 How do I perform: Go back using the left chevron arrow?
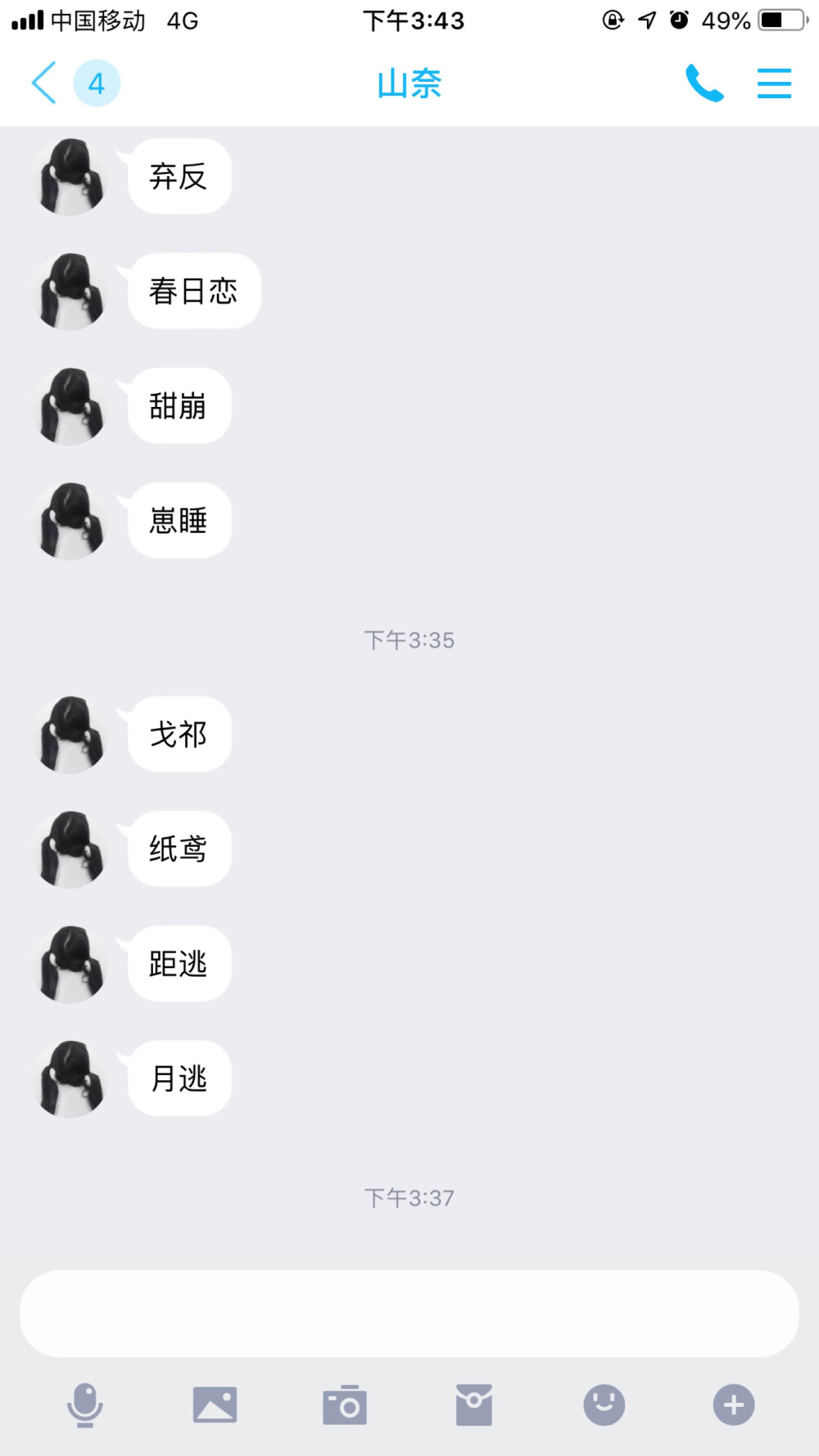43,83
